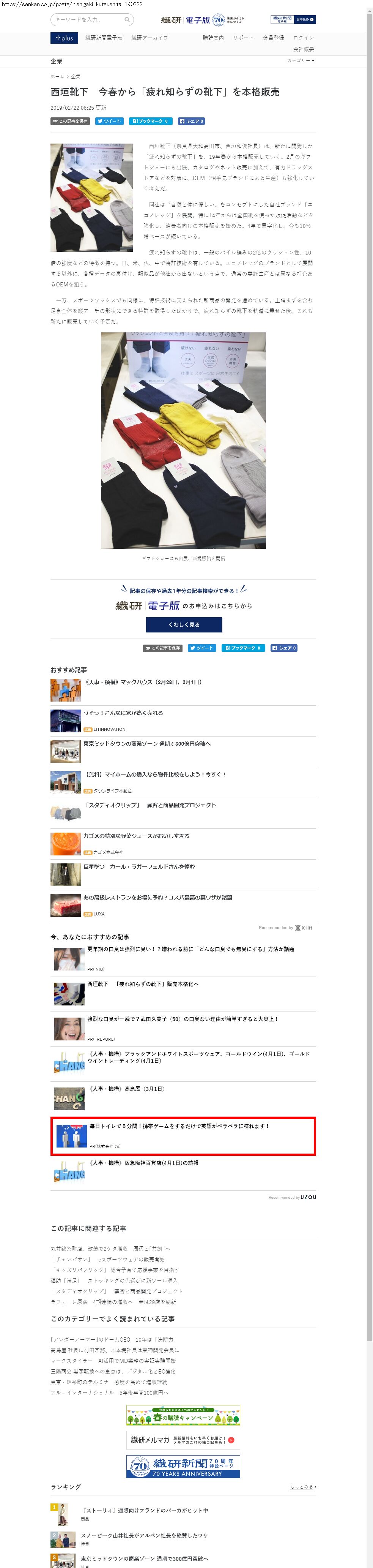
Task: Open the 毎日トイレで5分間 English game ad
Action: (x=179, y=1126)
